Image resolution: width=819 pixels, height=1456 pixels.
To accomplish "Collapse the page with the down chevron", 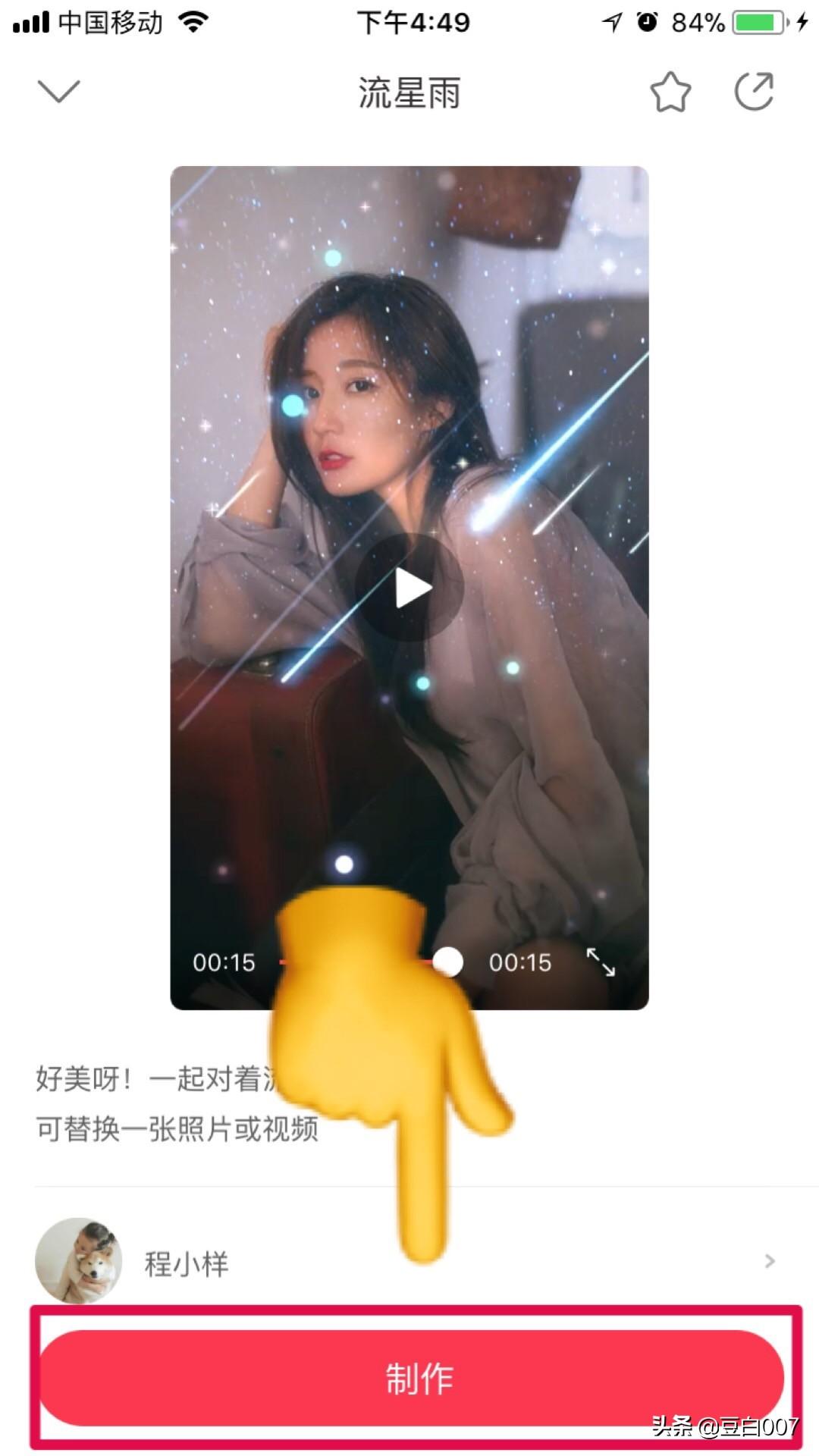I will 58,92.
